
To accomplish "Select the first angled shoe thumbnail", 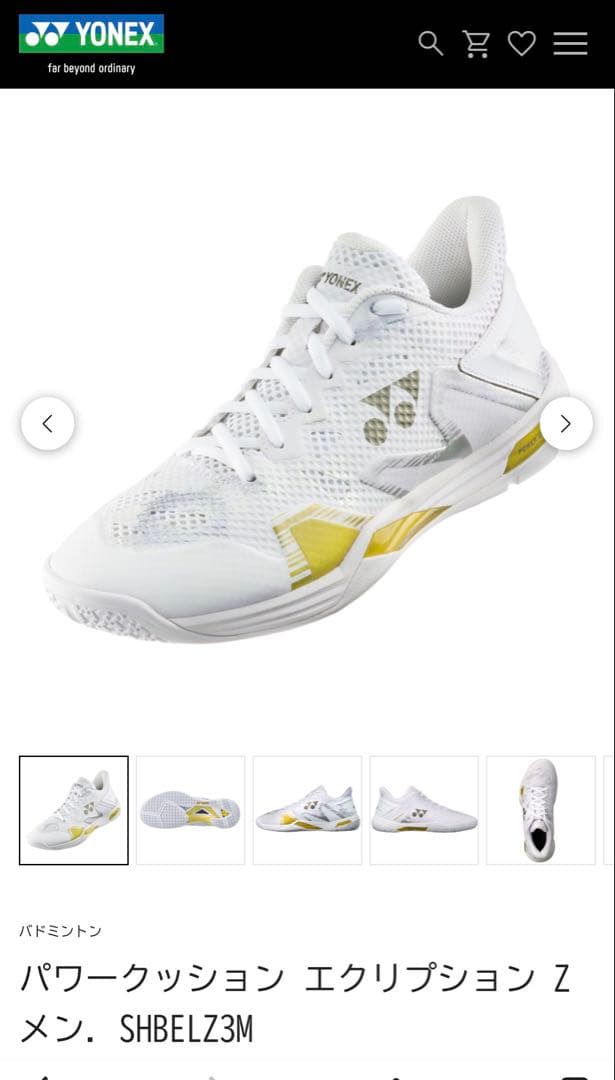I will 74,810.
